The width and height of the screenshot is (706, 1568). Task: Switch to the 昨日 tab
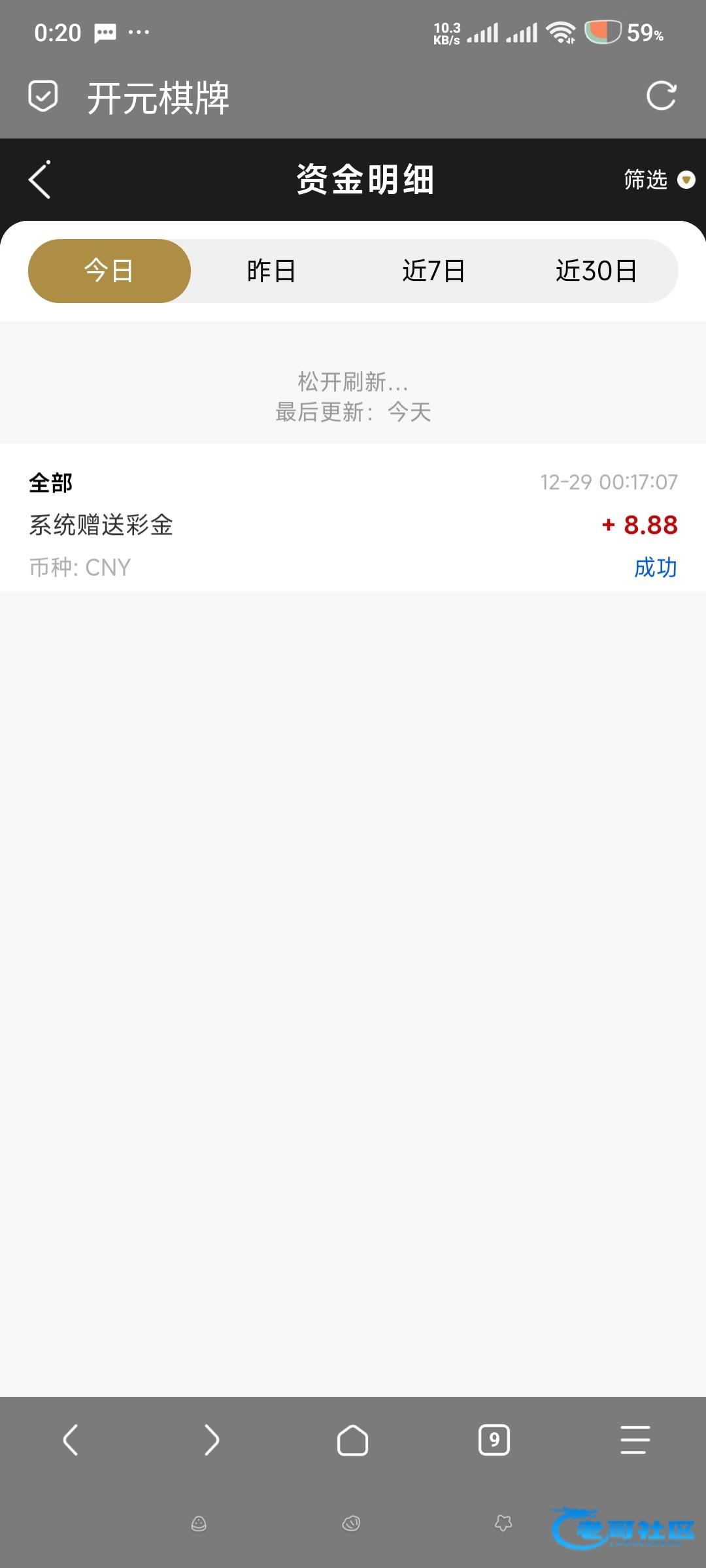(271, 271)
